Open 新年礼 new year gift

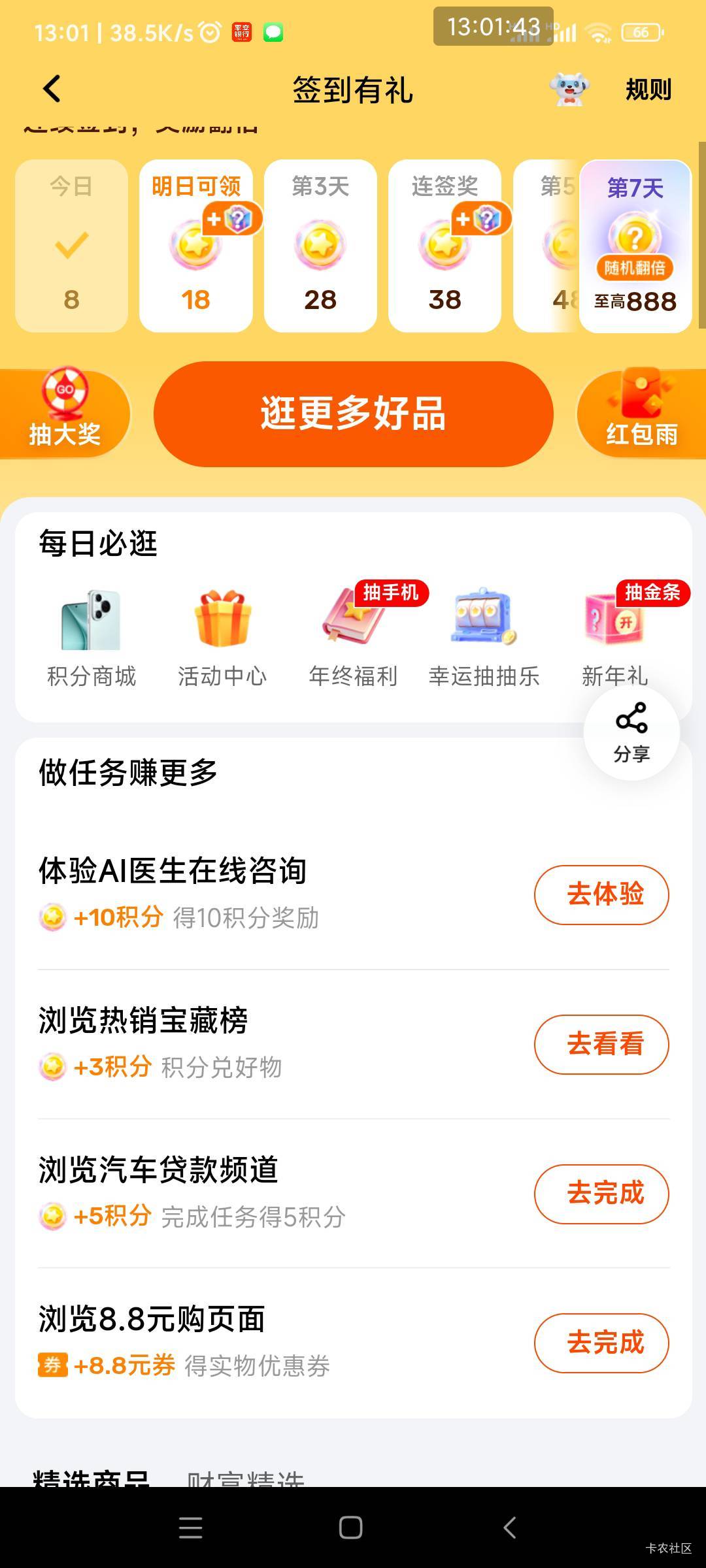[614, 634]
